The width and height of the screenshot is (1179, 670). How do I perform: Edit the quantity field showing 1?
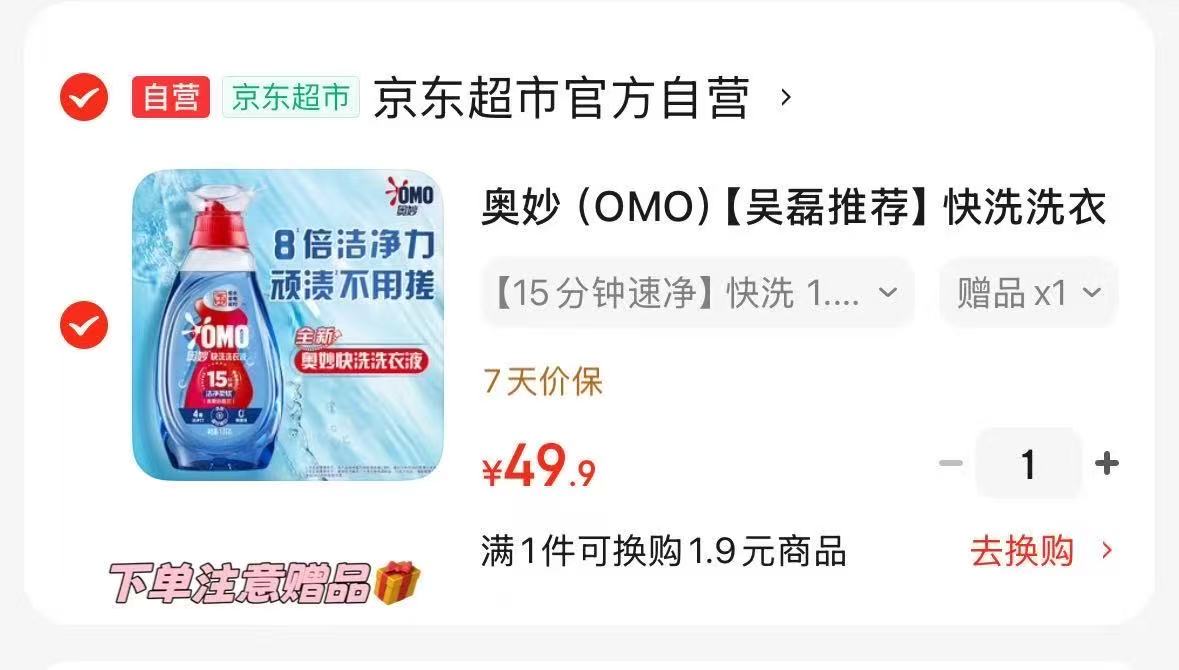click(x=1028, y=464)
